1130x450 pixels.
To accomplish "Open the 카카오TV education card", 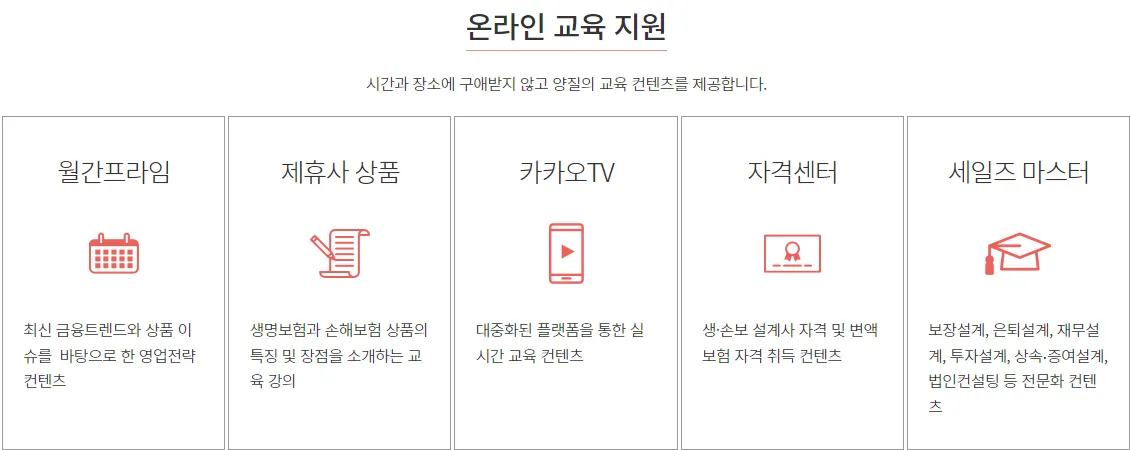I will point(565,282).
